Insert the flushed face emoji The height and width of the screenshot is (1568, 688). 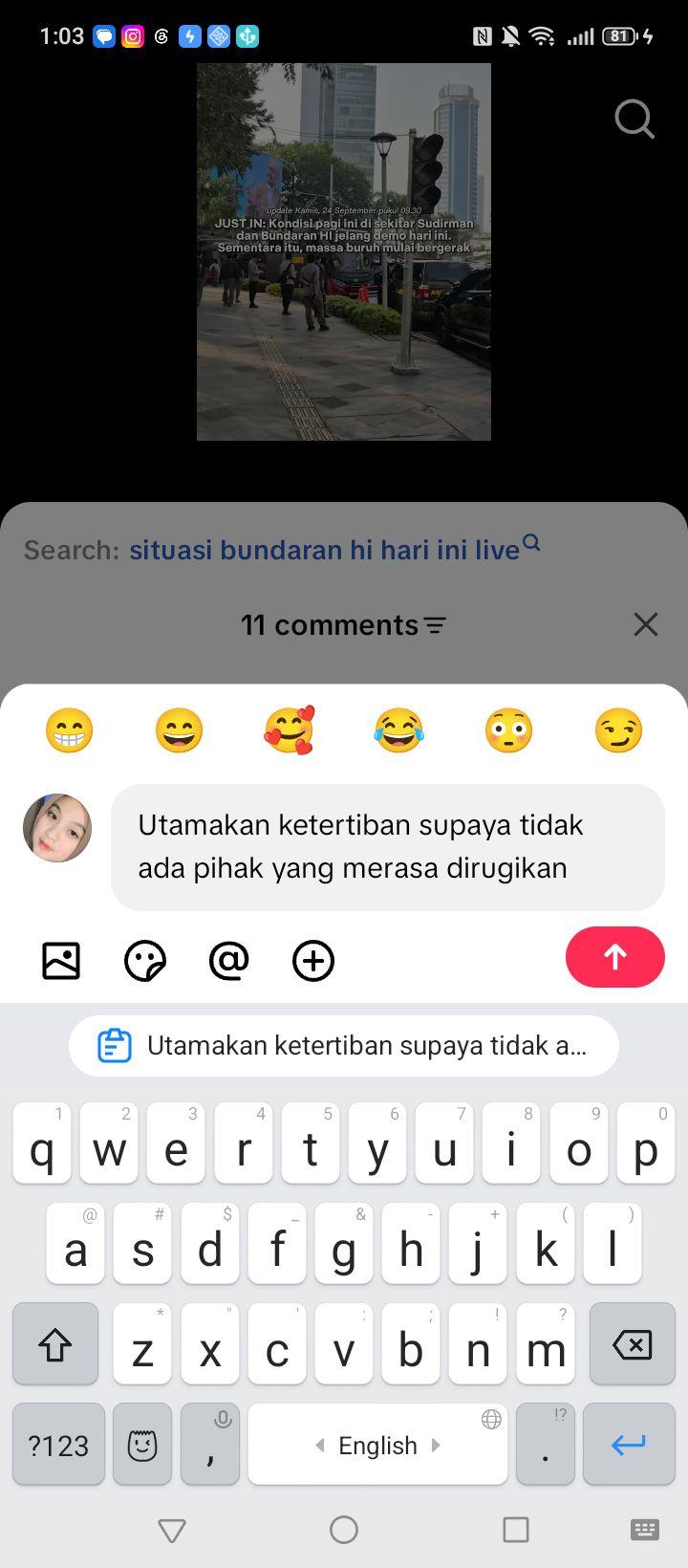pyautogui.click(x=508, y=730)
